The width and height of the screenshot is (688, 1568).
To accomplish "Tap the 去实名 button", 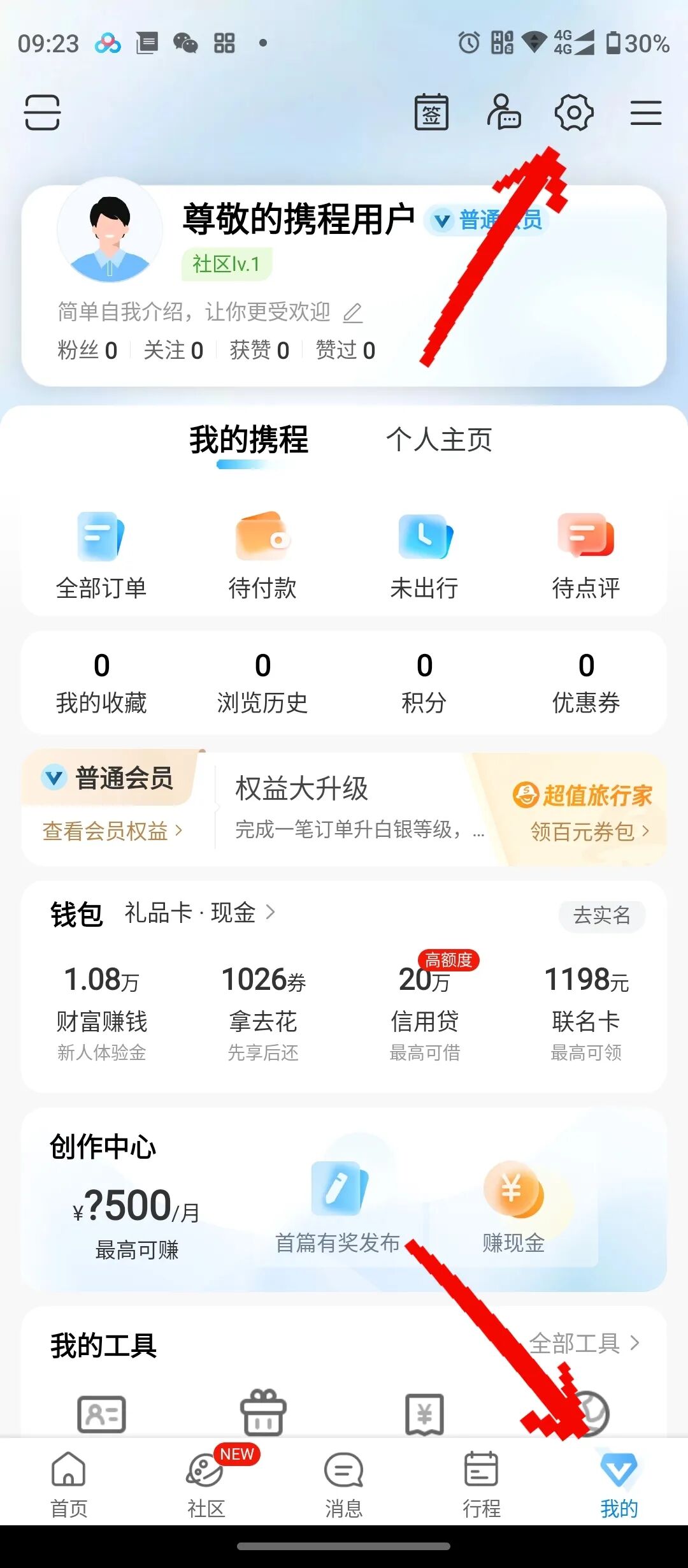I will 601,915.
